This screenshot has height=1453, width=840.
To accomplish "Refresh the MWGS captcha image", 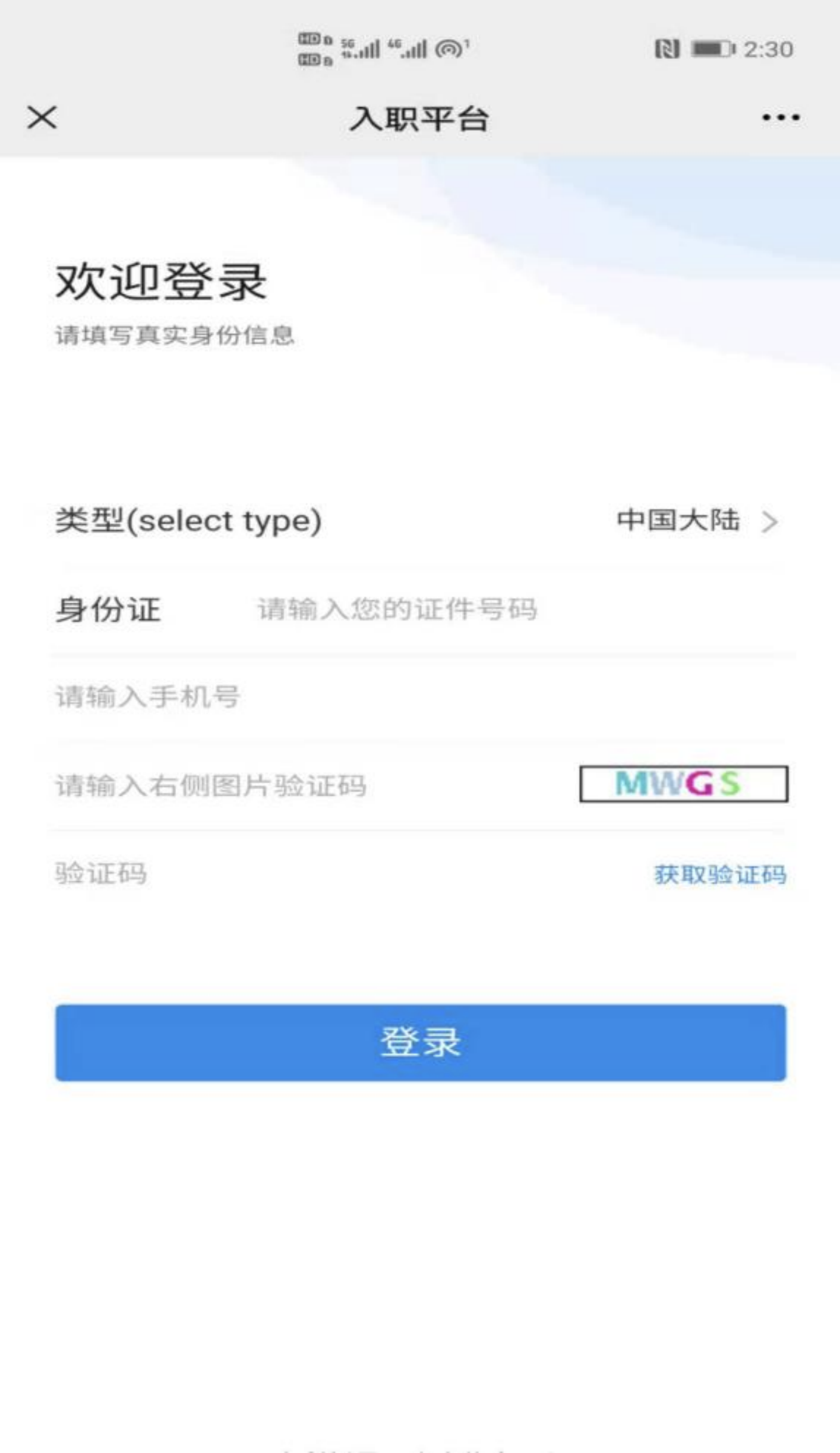I will [684, 784].
